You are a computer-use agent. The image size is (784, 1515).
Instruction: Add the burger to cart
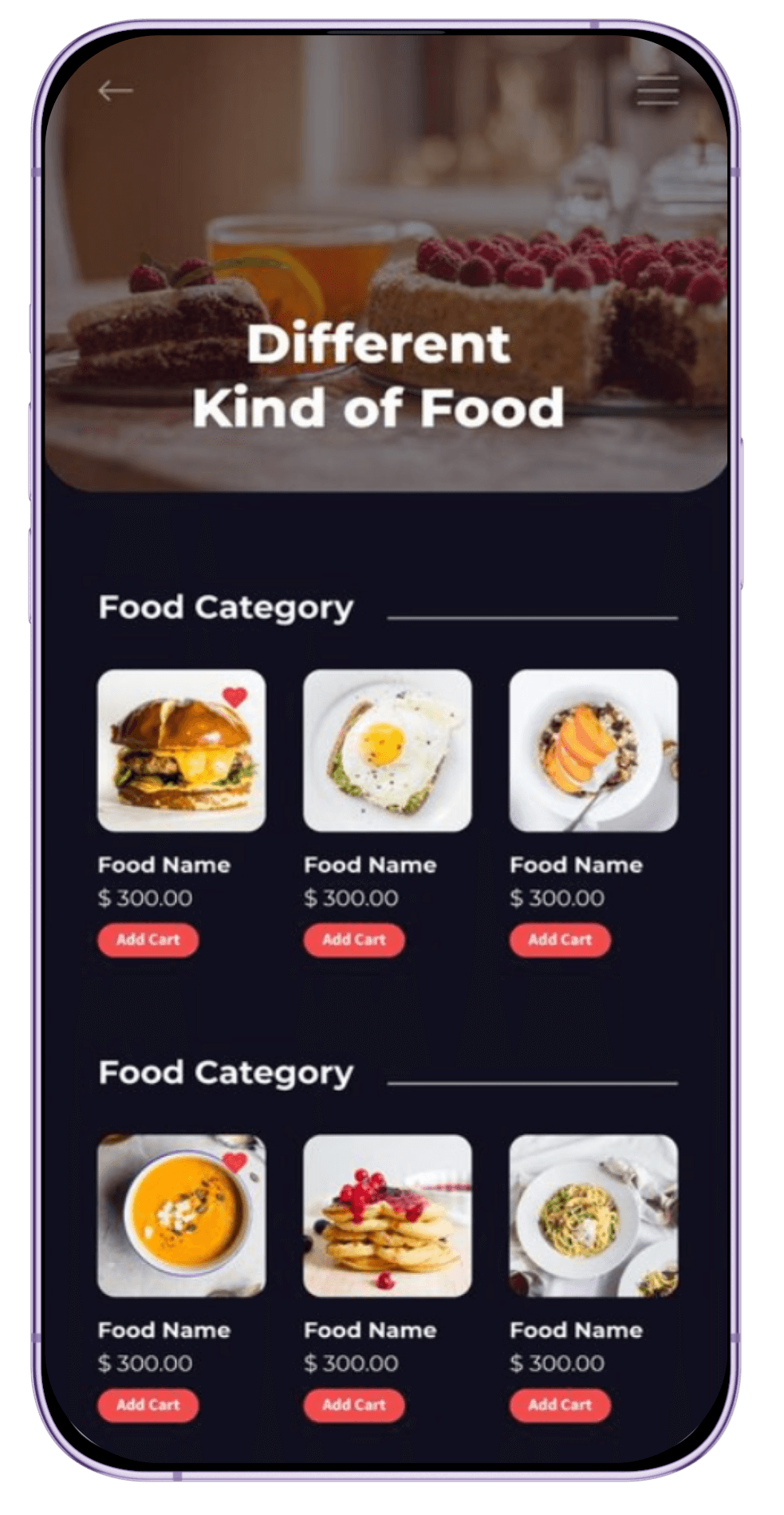[148, 940]
